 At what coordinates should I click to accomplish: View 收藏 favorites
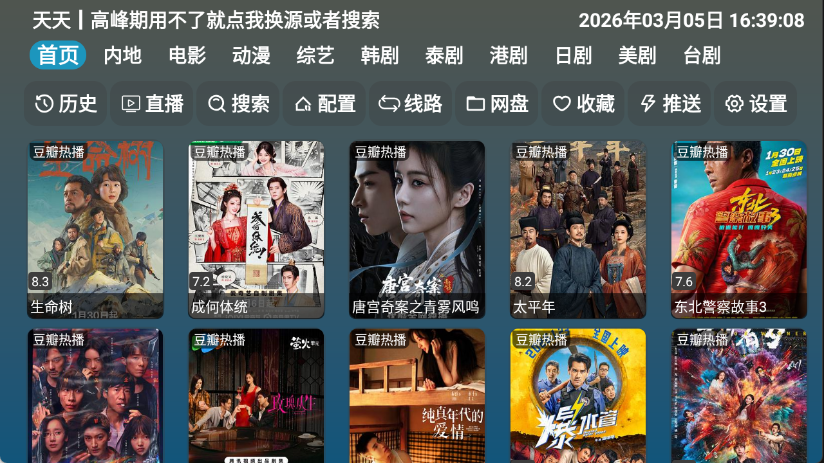(584, 103)
